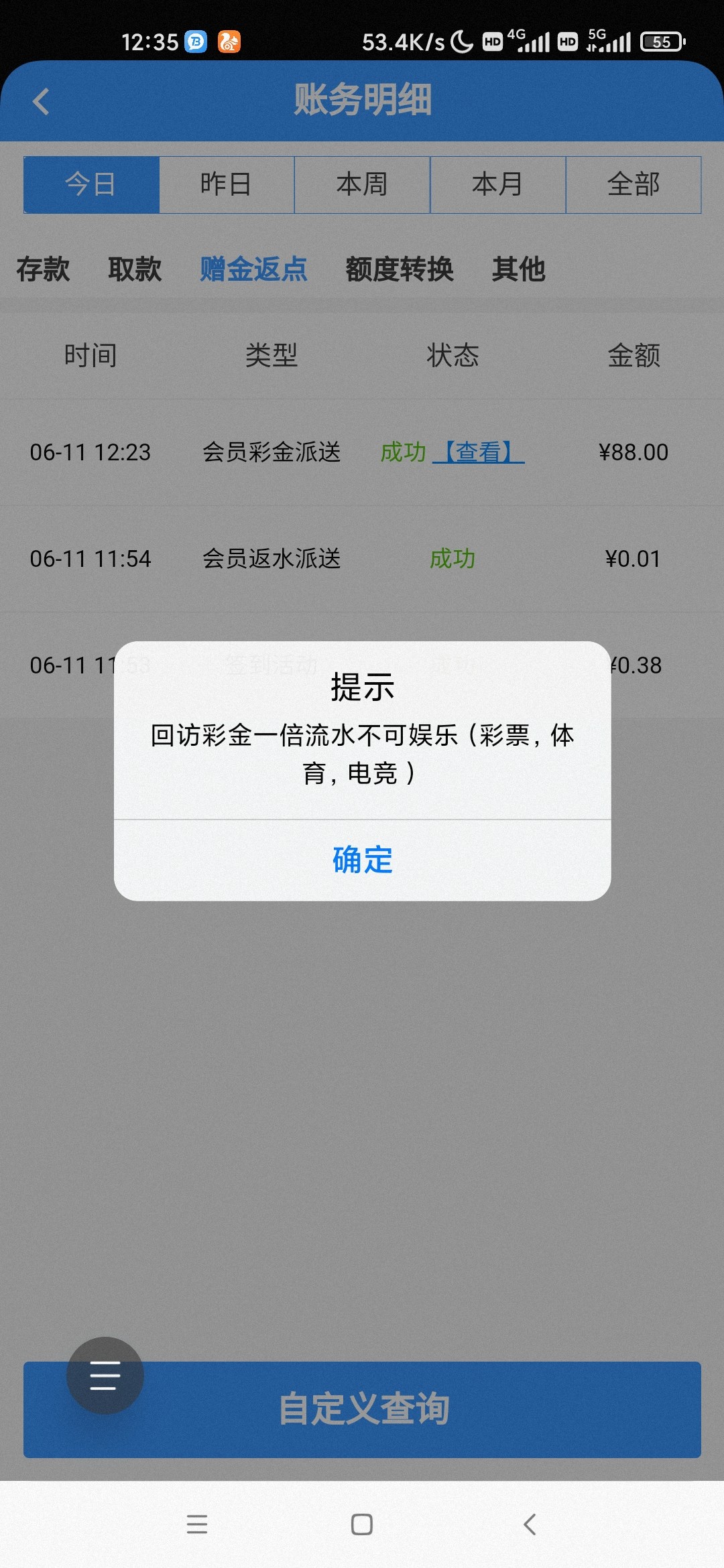
Task: Switch to the 昨日 filter
Action: coord(227,184)
